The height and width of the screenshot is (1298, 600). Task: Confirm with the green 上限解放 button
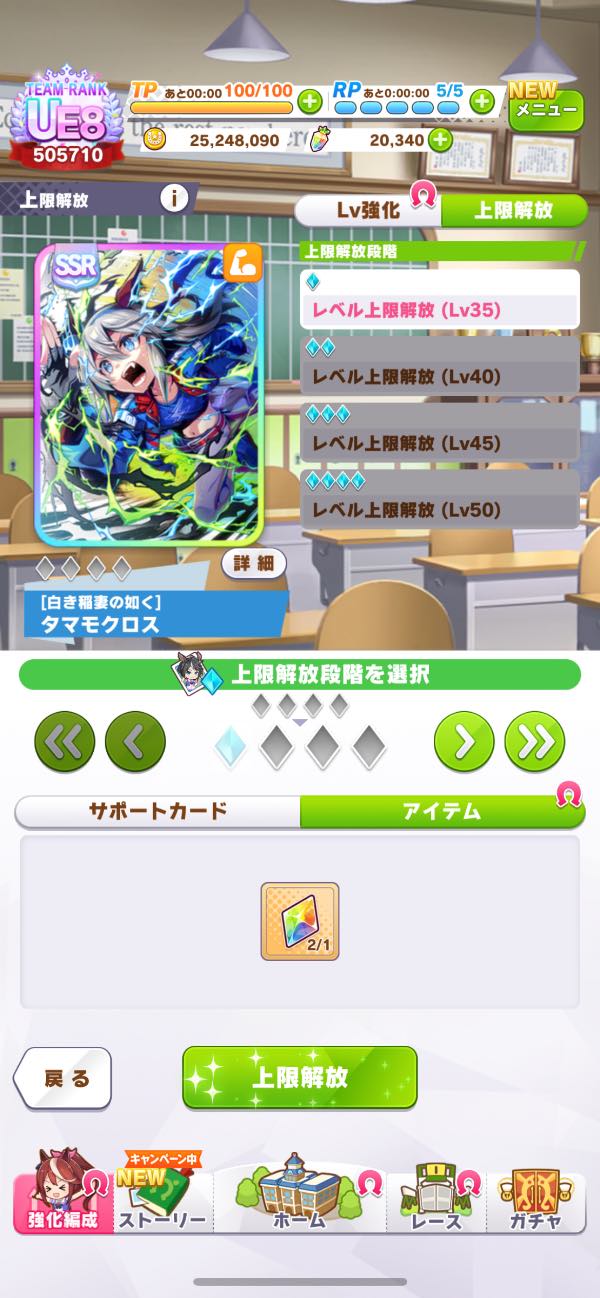300,1077
